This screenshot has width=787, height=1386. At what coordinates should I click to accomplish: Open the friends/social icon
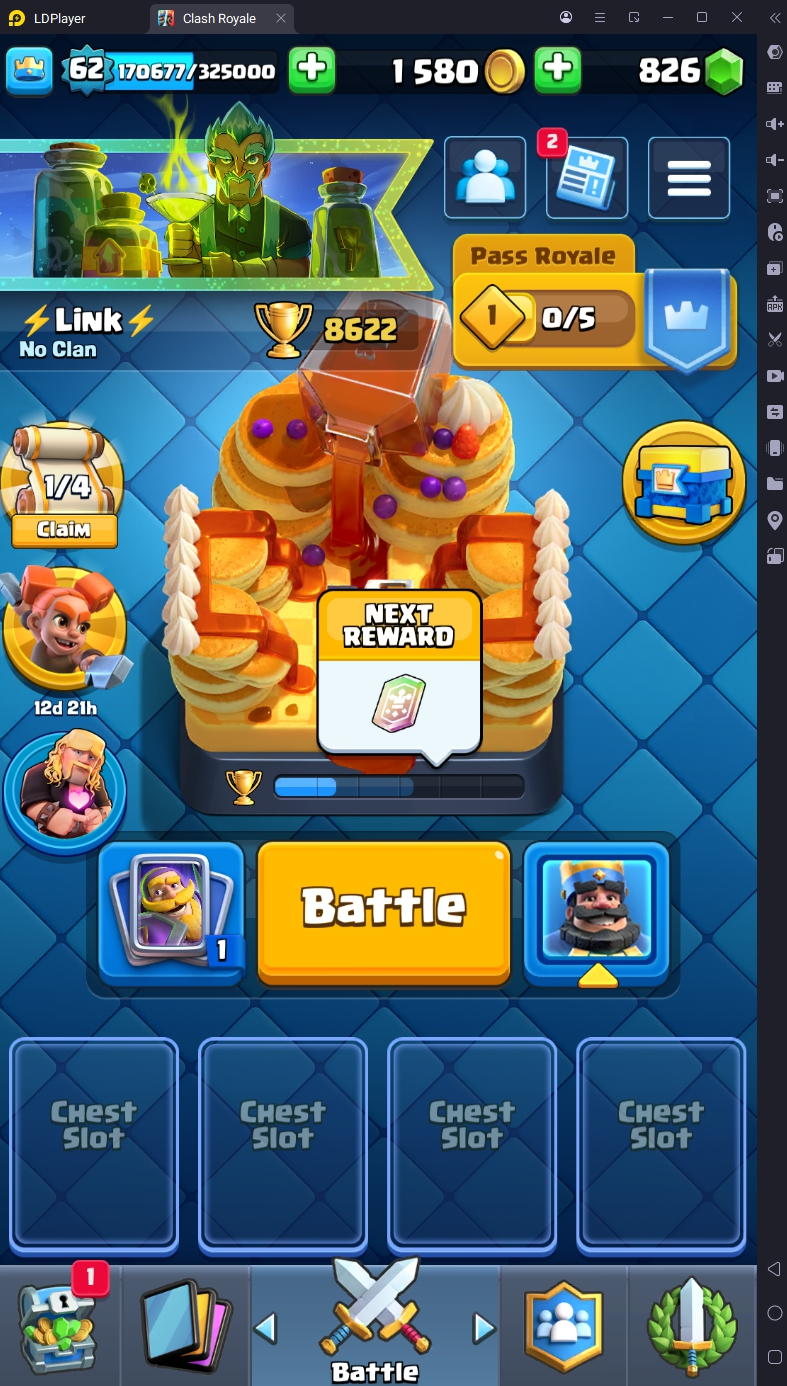[485, 178]
